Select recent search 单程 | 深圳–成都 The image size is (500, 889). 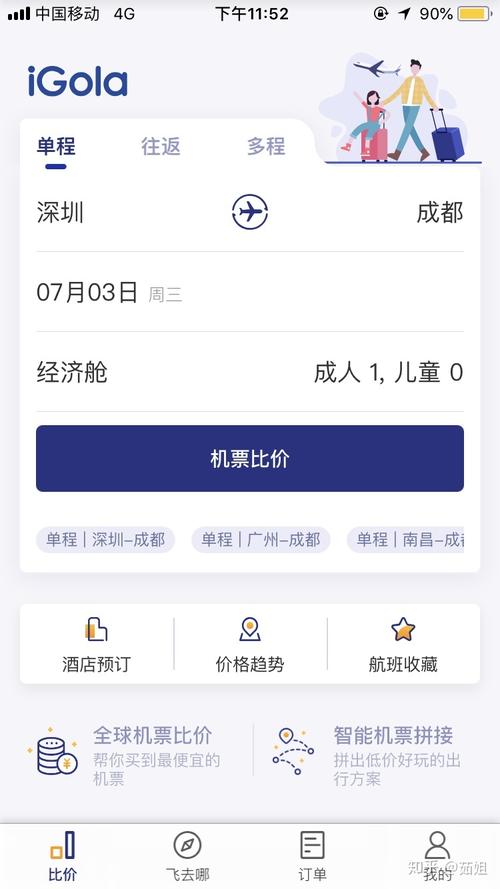(x=105, y=539)
